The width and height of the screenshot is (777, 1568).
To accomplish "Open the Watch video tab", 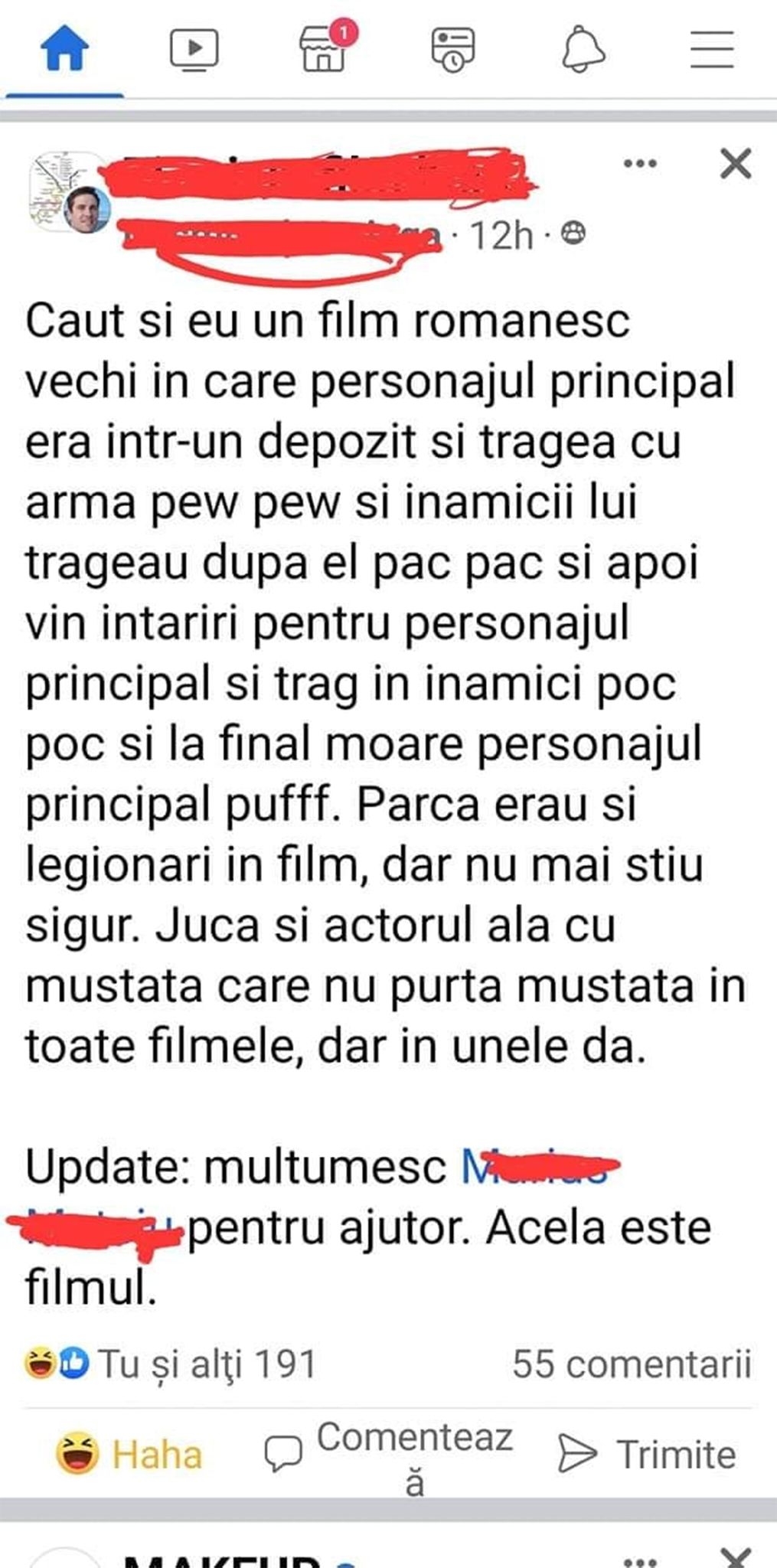I will coord(194,50).
